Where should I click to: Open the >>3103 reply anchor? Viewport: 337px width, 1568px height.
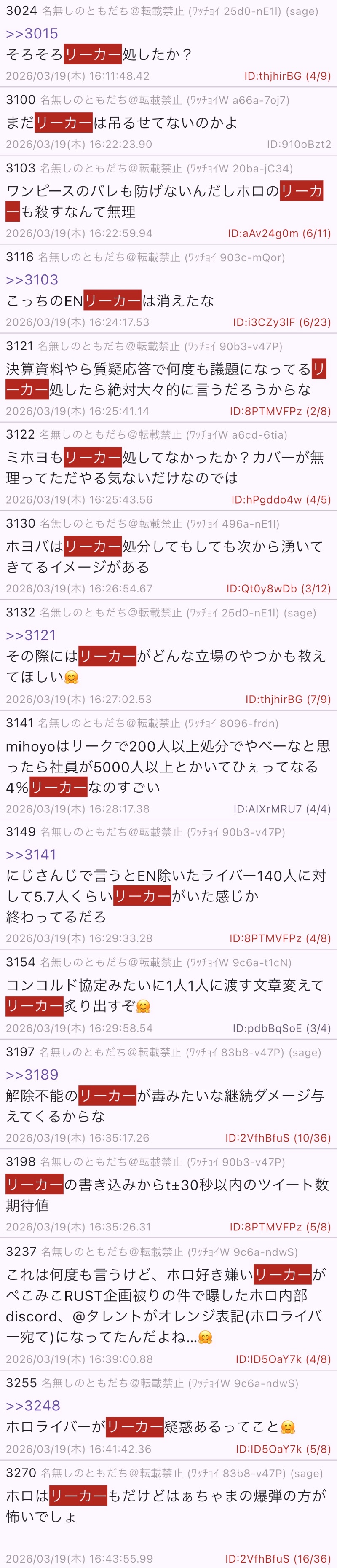tap(32, 279)
